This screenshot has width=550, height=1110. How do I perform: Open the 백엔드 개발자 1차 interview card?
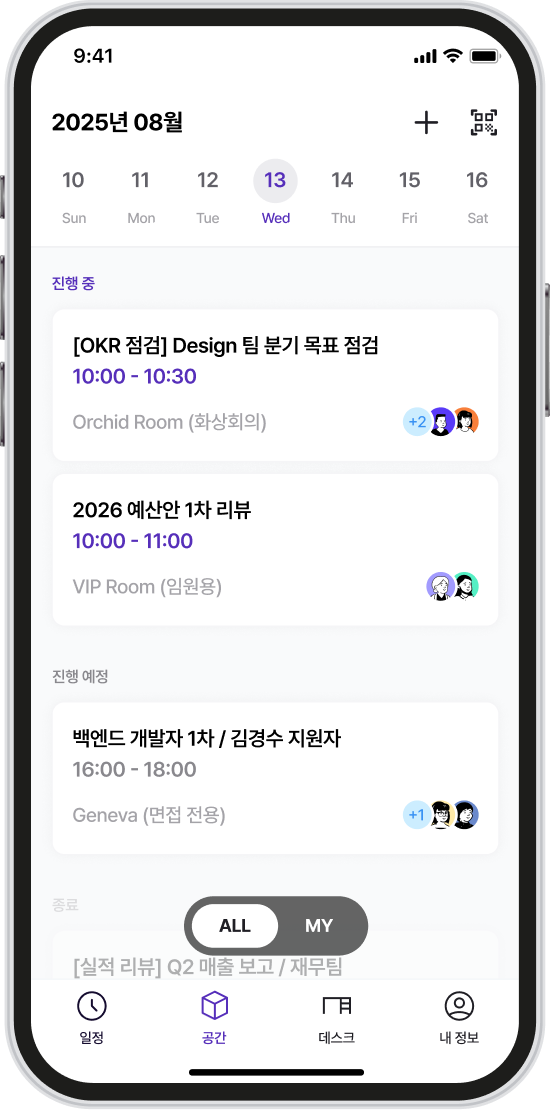click(275, 779)
